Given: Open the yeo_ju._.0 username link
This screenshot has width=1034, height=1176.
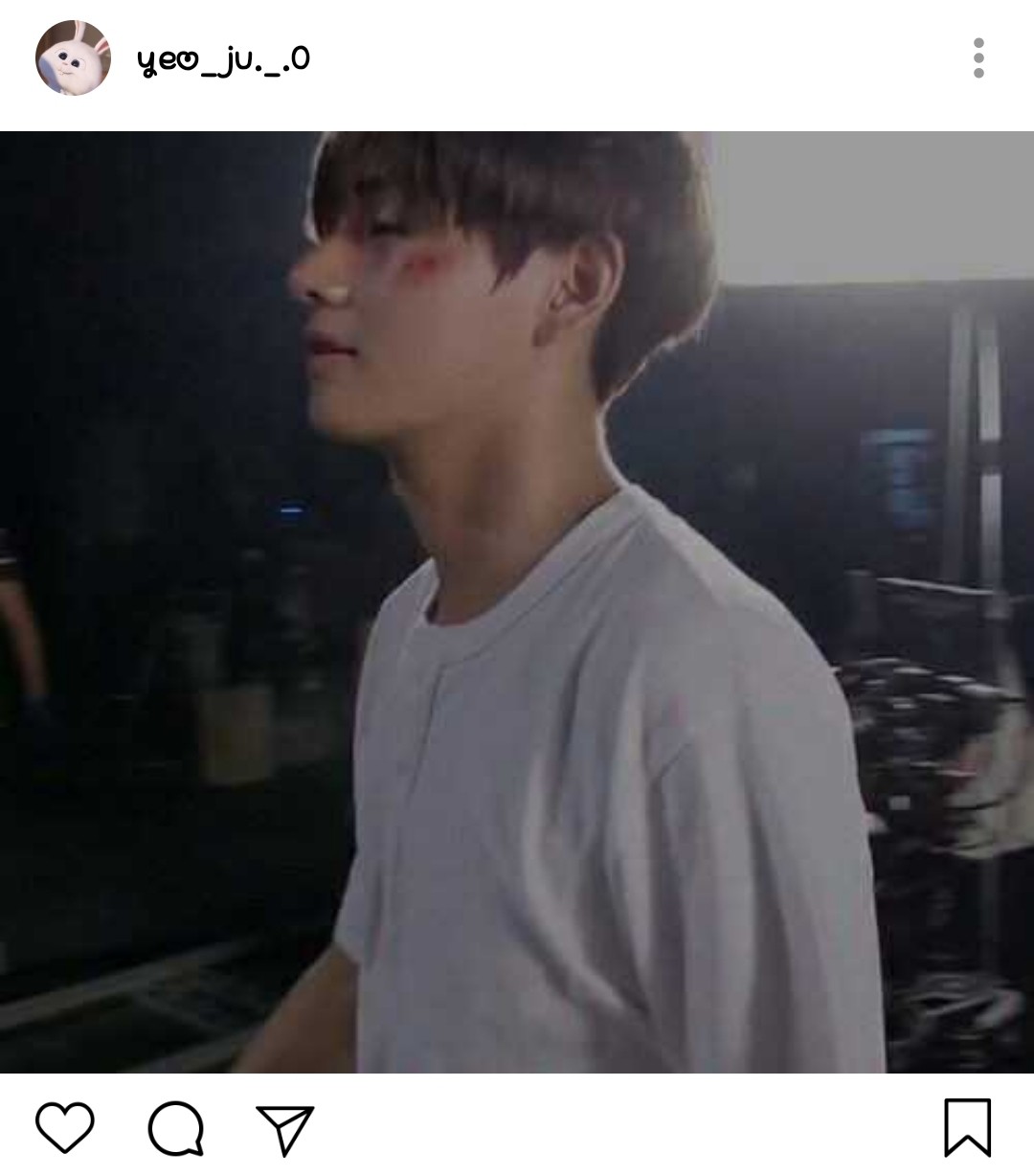Looking at the screenshot, I should (x=224, y=59).
